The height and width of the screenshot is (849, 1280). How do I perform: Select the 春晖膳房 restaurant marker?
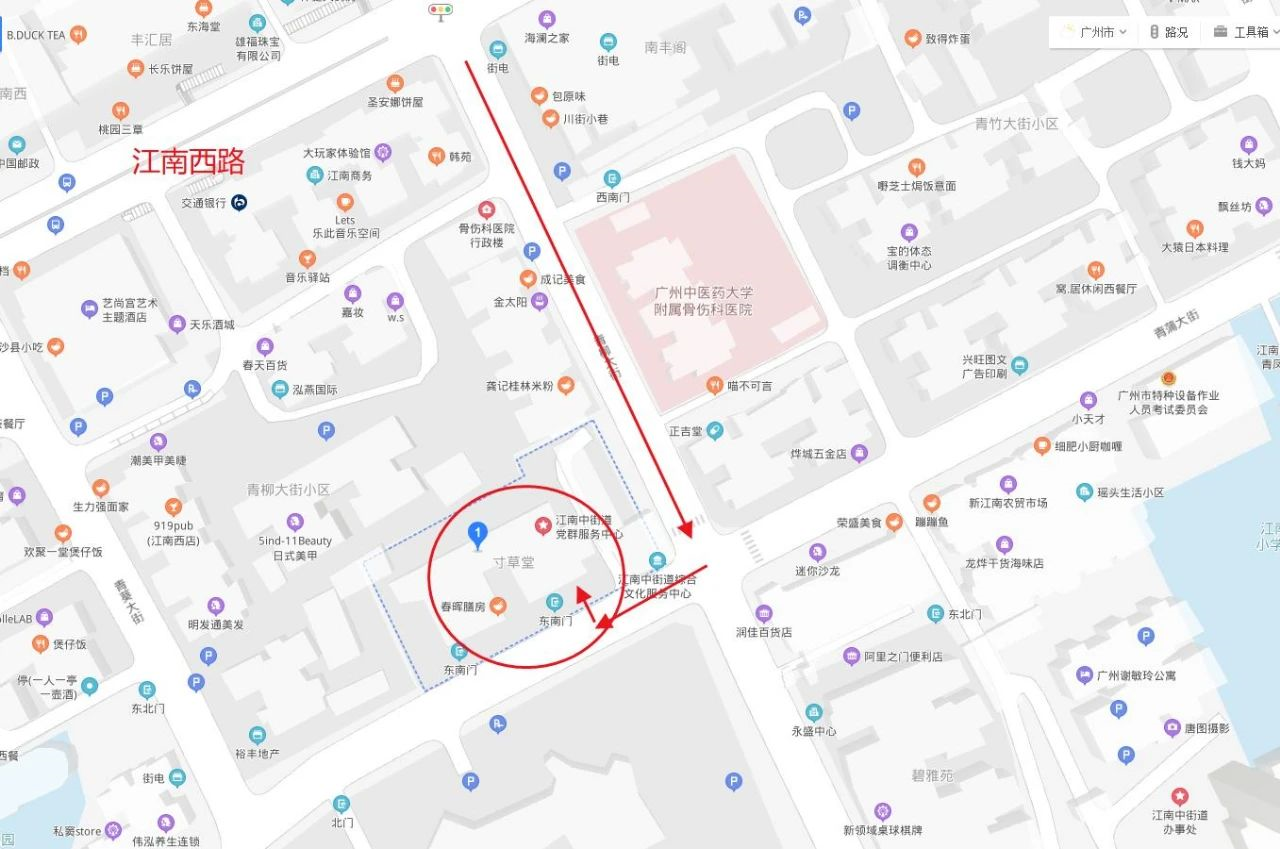(x=497, y=606)
